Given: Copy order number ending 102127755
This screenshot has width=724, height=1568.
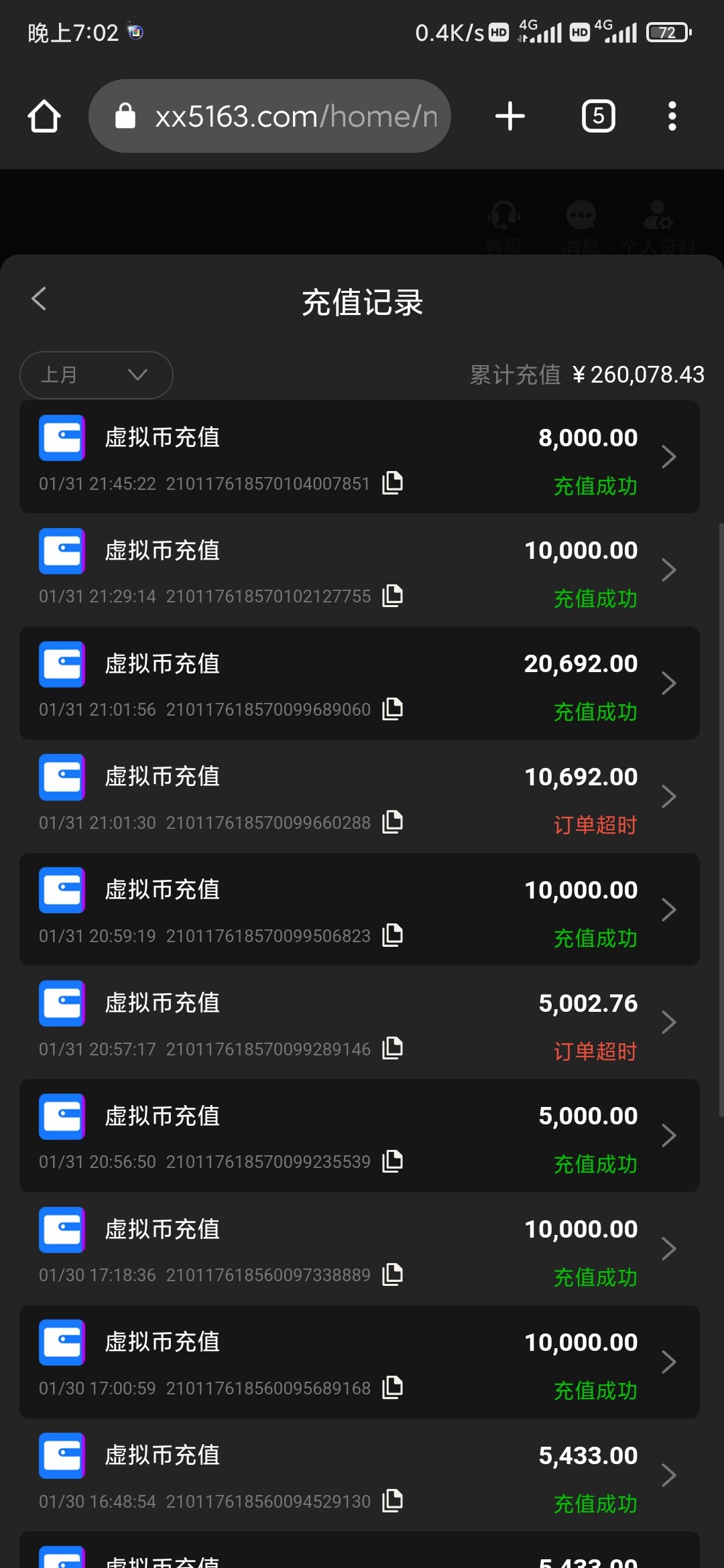Looking at the screenshot, I should (x=392, y=596).
